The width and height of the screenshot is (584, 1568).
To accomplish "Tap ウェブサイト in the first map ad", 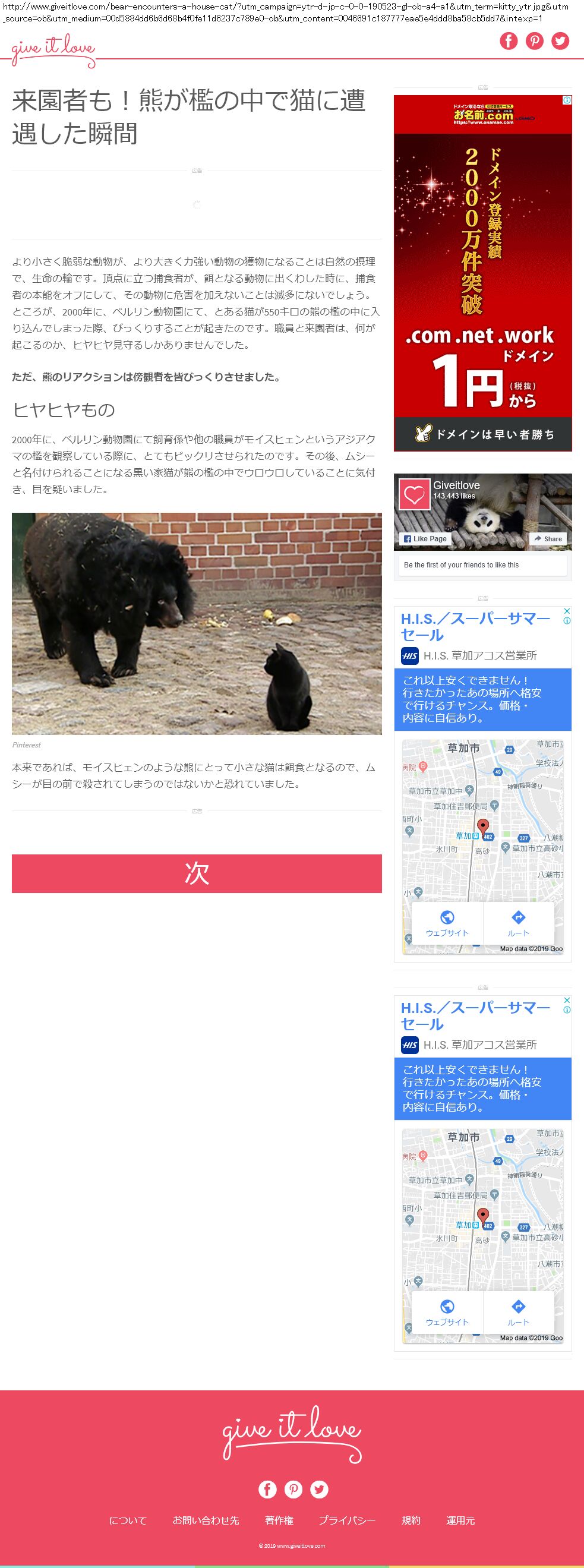I will (447, 923).
